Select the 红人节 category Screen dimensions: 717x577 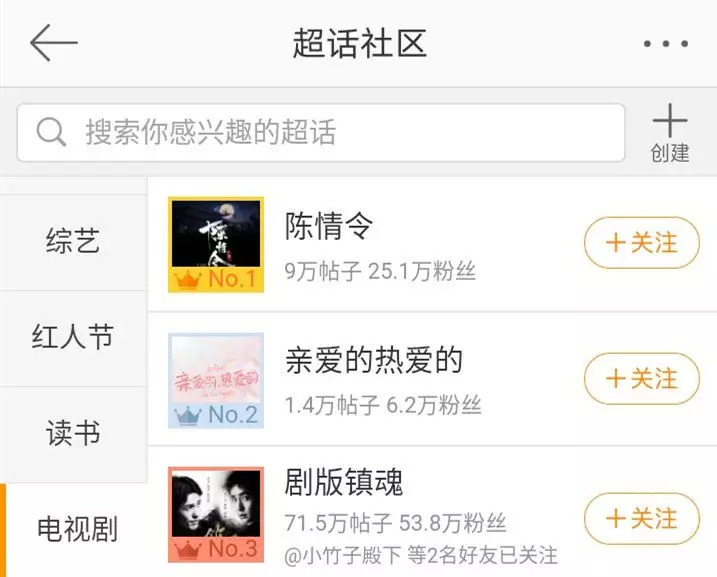point(73,338)
